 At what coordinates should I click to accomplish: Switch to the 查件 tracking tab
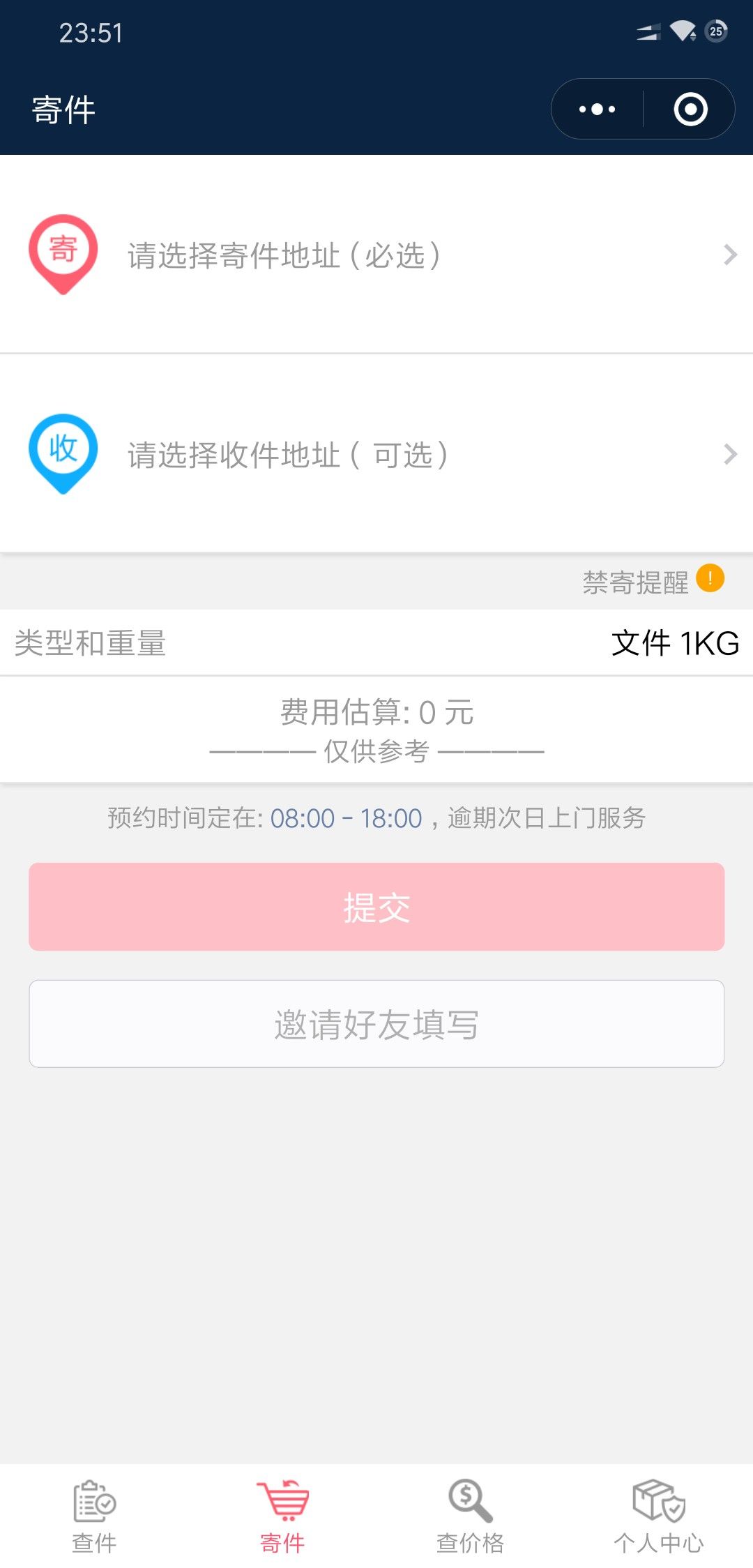[94, 1516]
